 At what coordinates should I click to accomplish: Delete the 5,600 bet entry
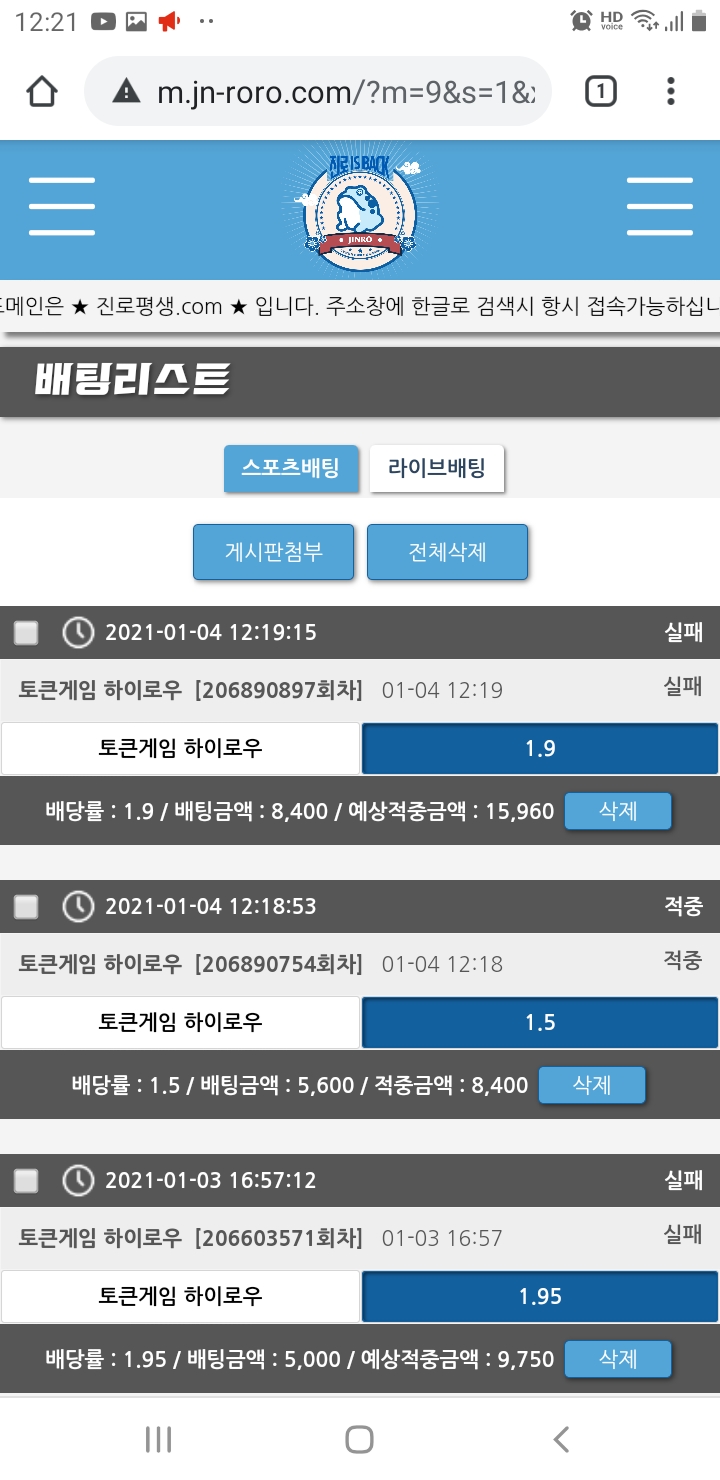click(x=591, y=1085)
